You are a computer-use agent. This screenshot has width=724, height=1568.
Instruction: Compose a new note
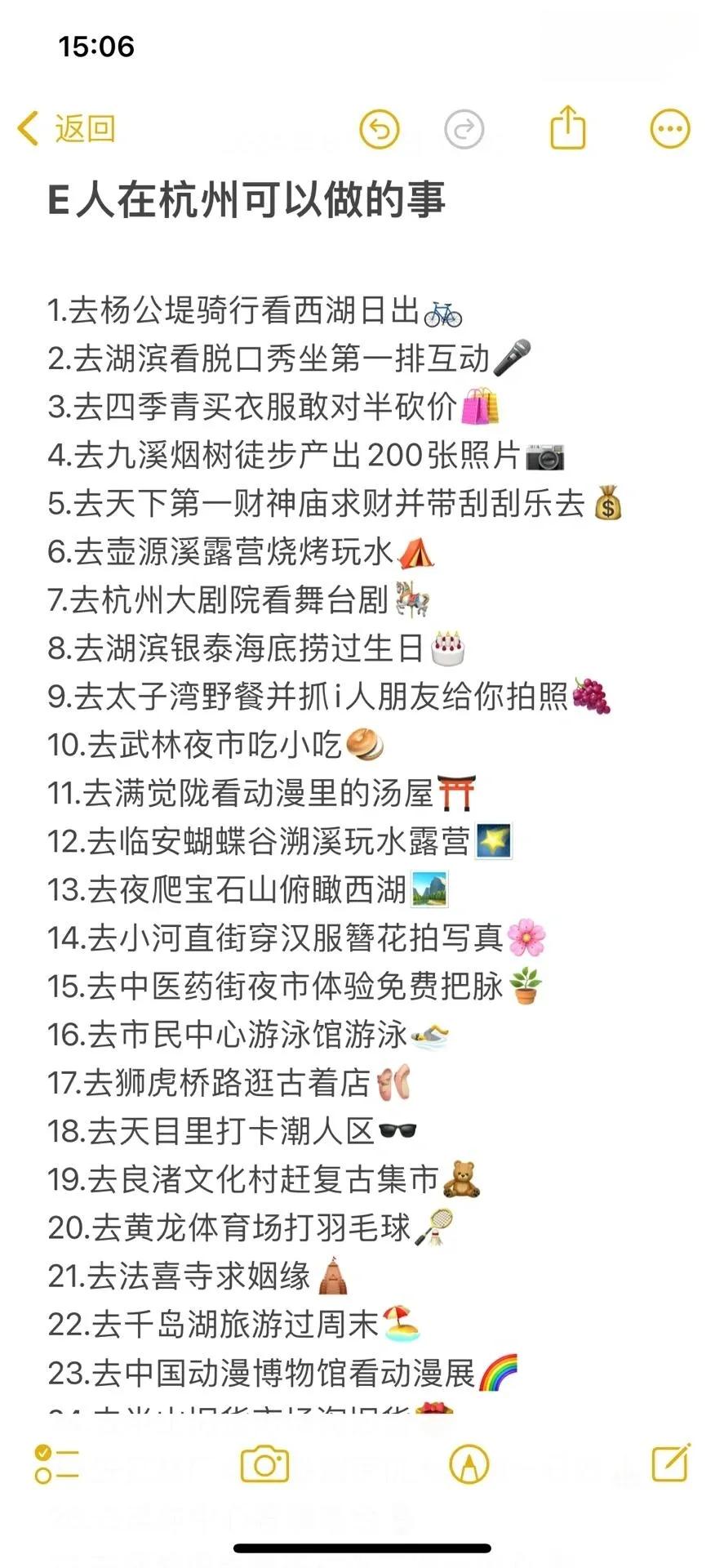(x=671, y=1462)
